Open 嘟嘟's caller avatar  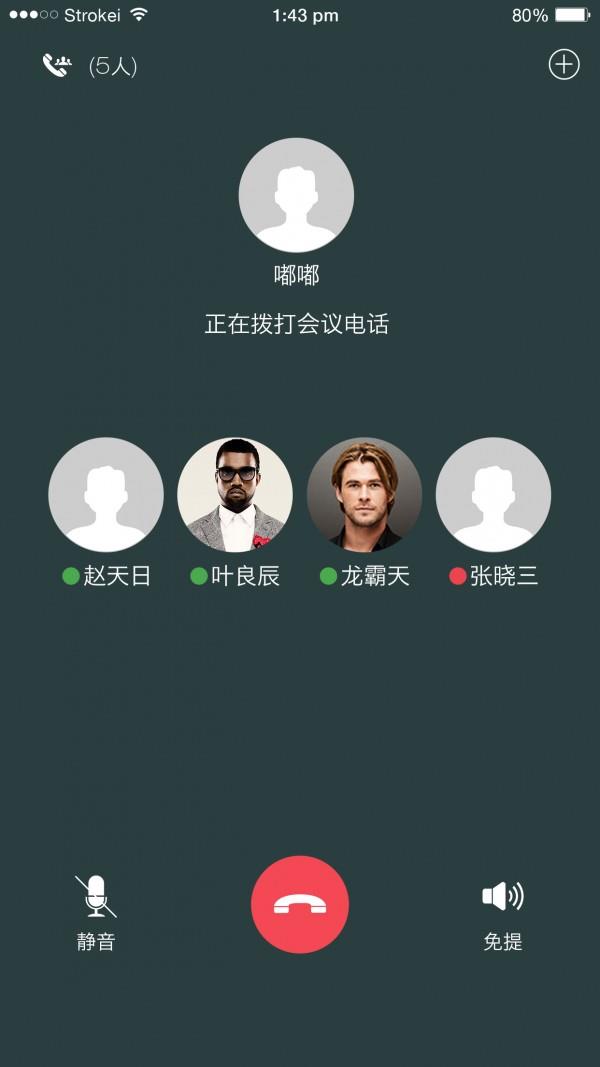[x=296, y=196]
